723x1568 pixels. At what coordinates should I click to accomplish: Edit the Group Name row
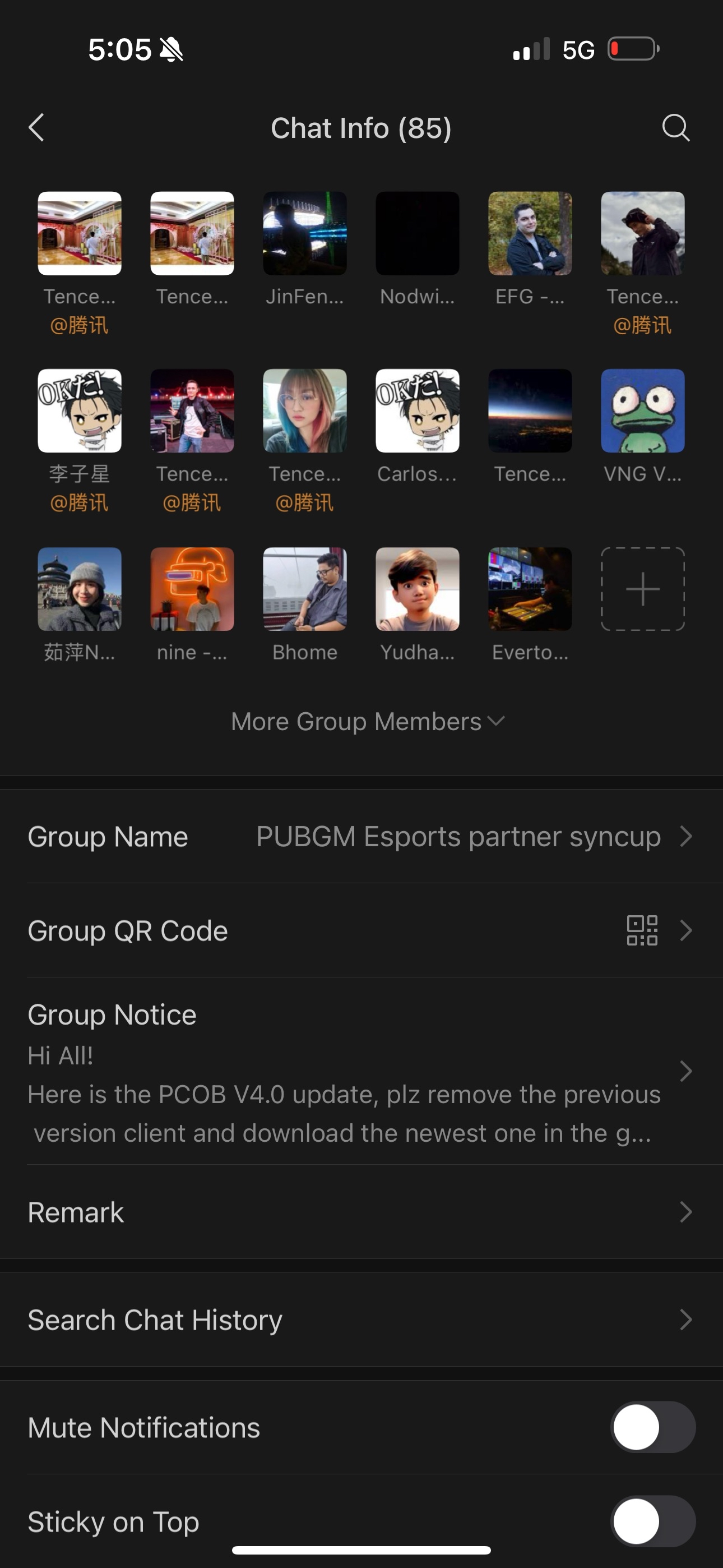361,836
